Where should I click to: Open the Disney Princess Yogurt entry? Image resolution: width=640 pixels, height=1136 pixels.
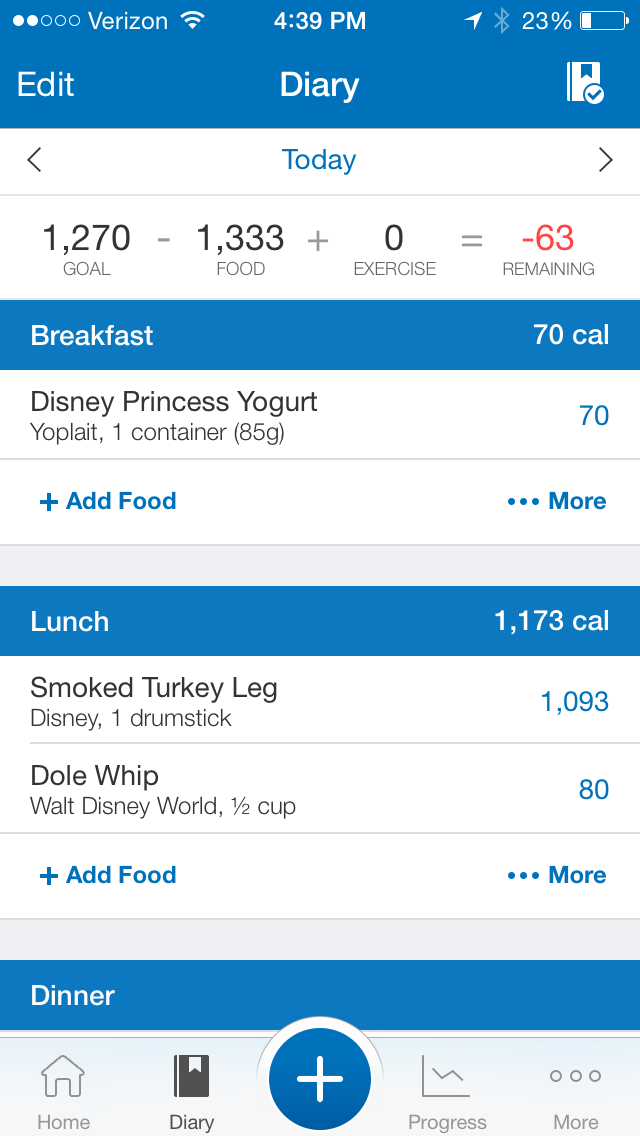[300, 415]
